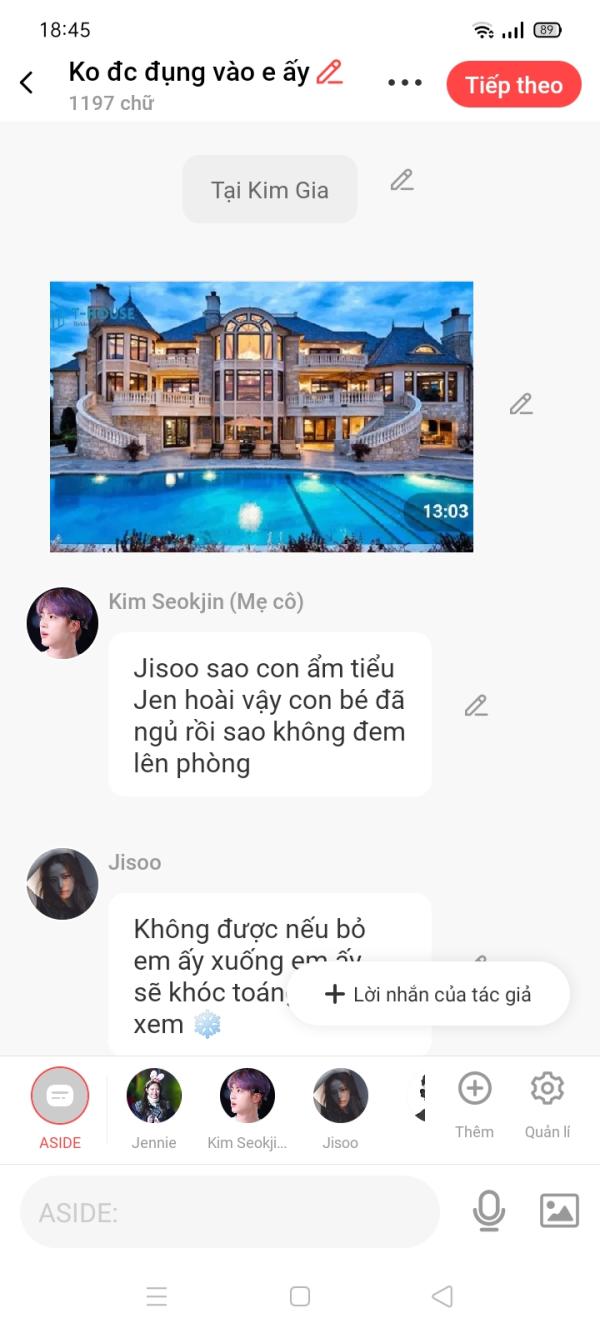
Task: Open Quản lí character settings
Action: coord(547,1105)
